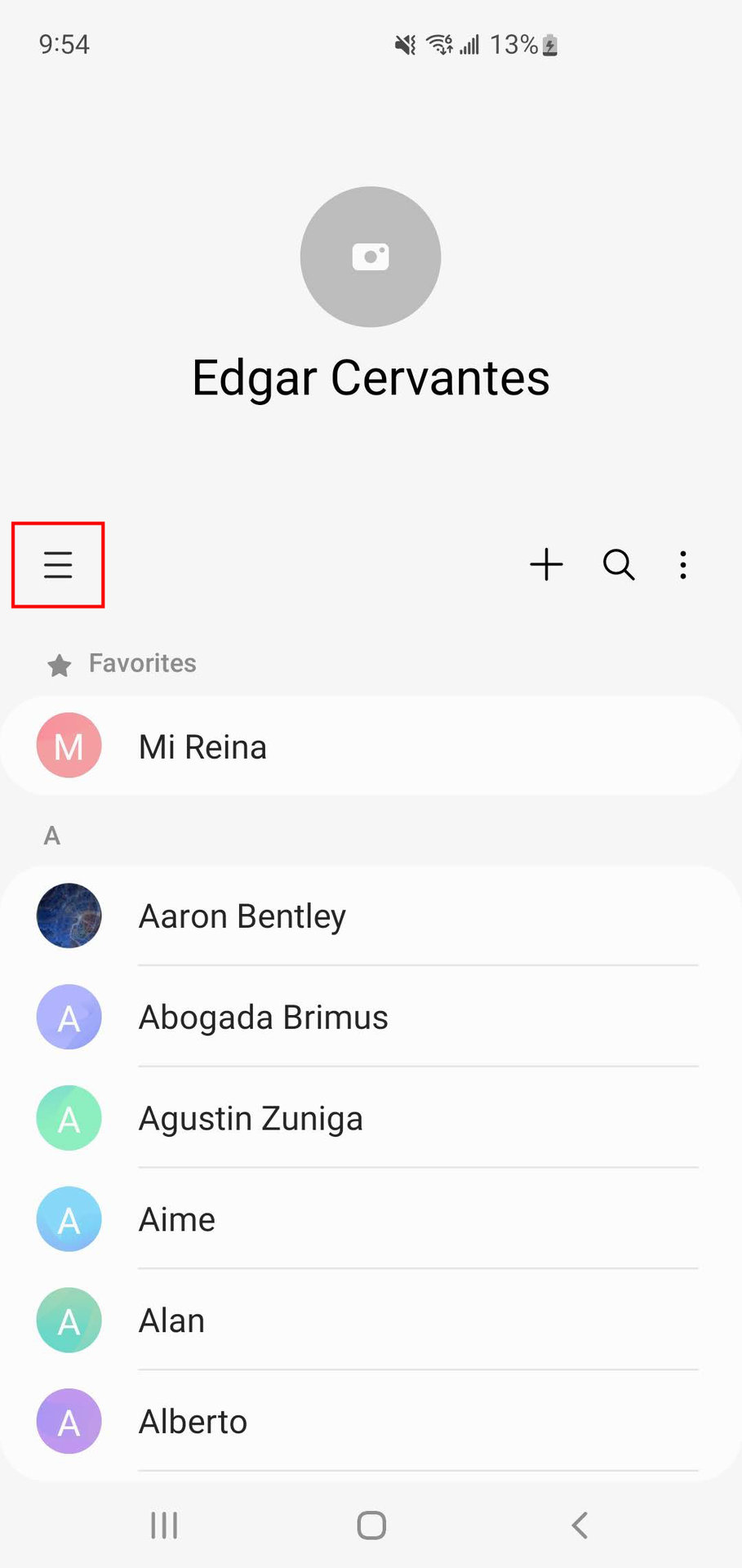Go to the home screen
742x1568 pixels.
[371, 1525]
